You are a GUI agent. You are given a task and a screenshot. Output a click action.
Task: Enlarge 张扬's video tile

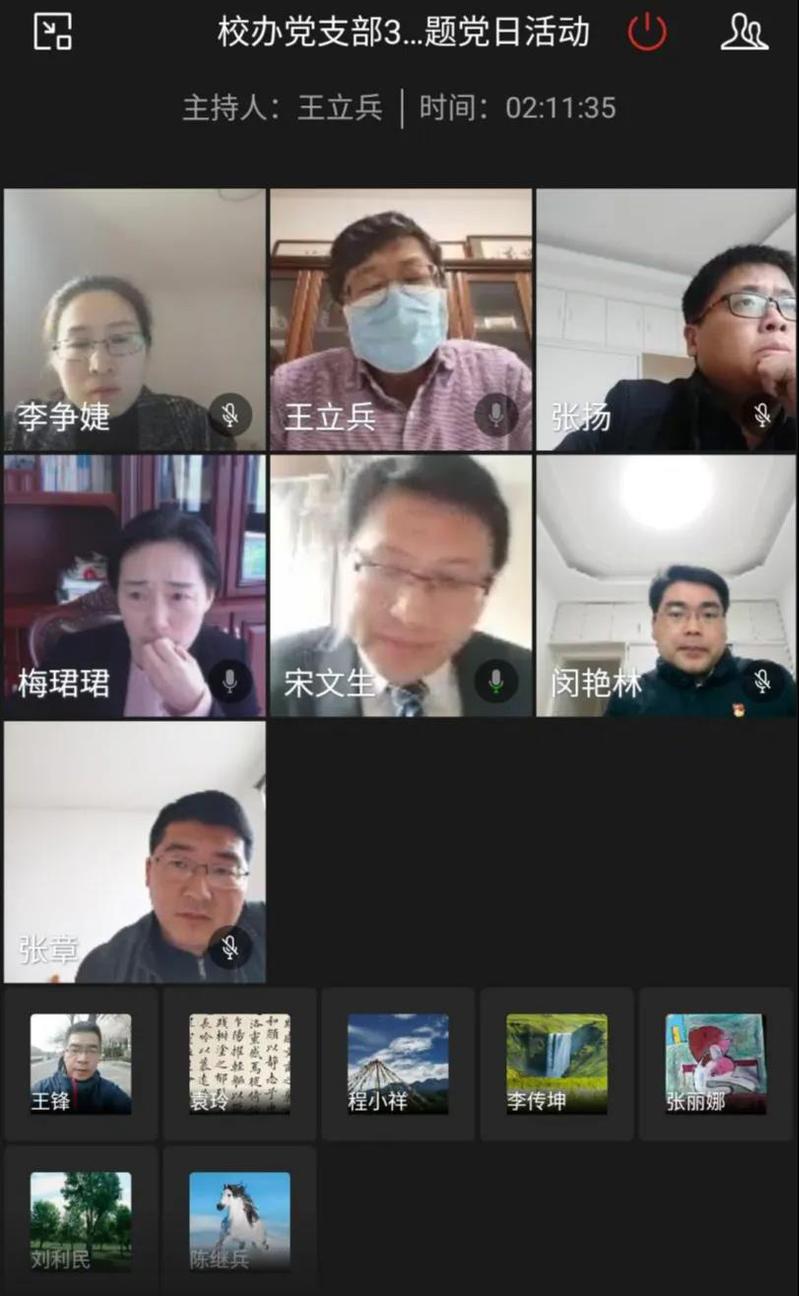[x=666, y=320]
